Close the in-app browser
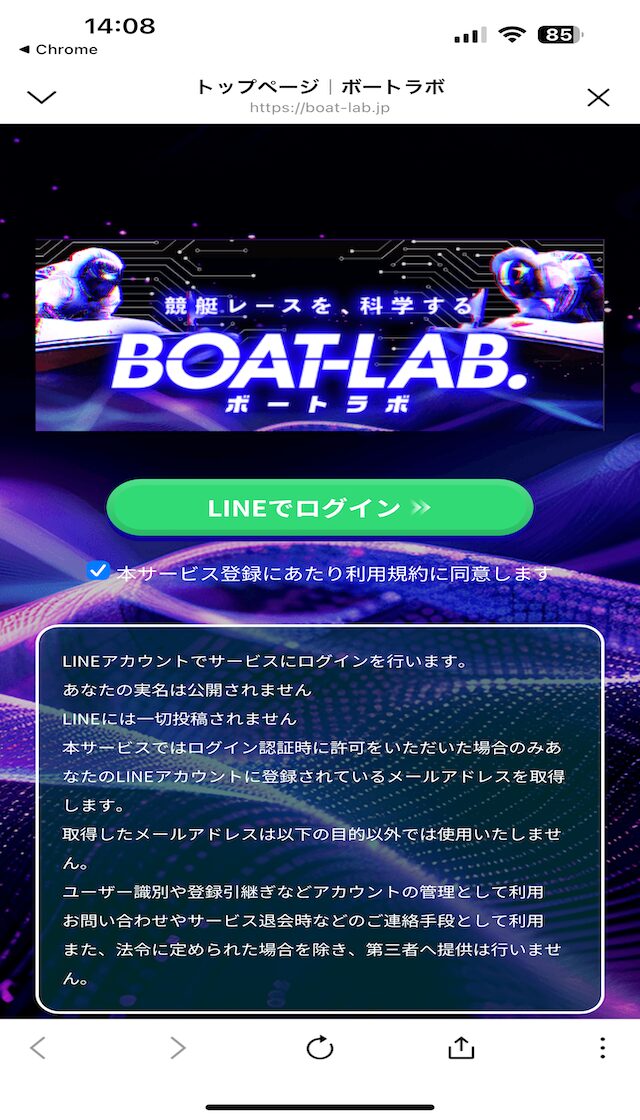This screenshot has width=640, height=1120. click(598, 97)
